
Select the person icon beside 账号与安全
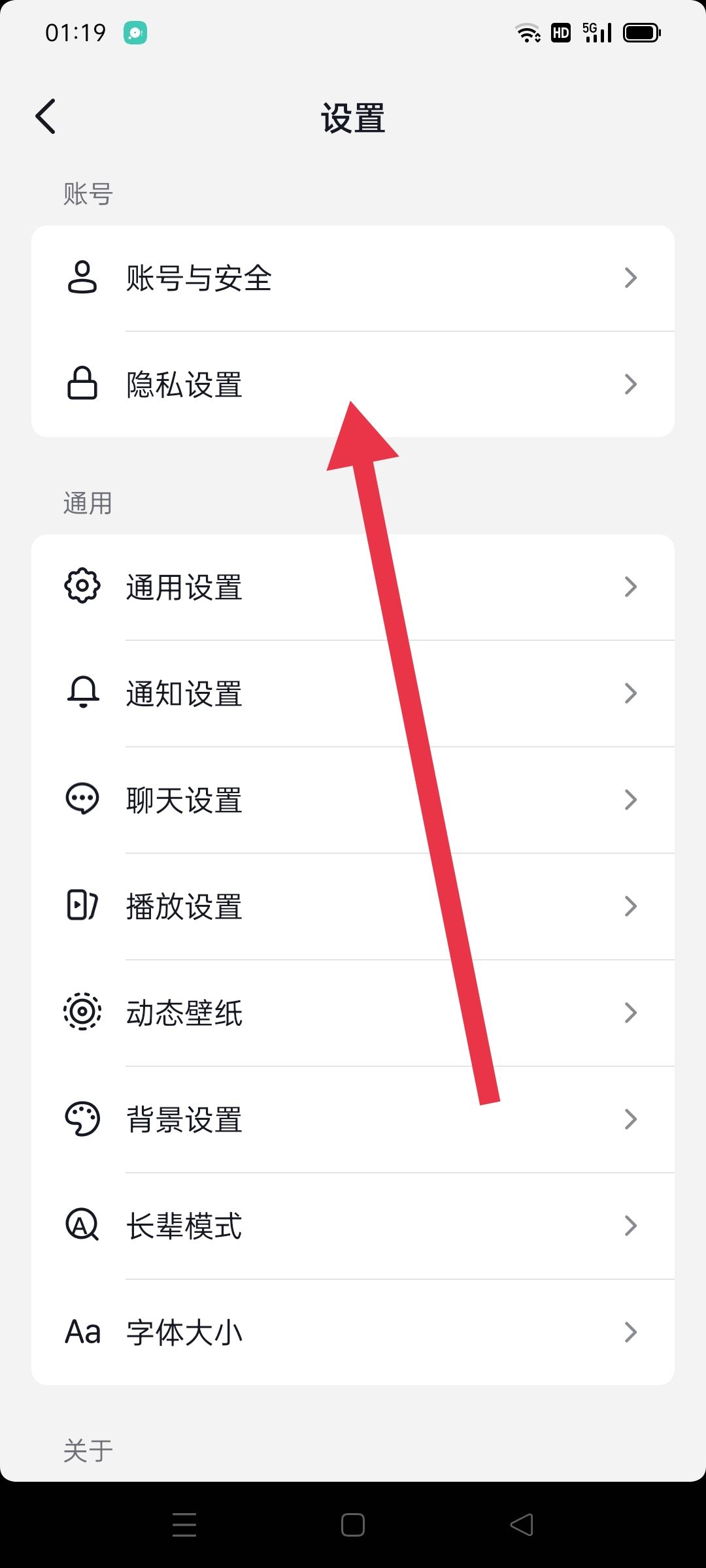[82, 277]
